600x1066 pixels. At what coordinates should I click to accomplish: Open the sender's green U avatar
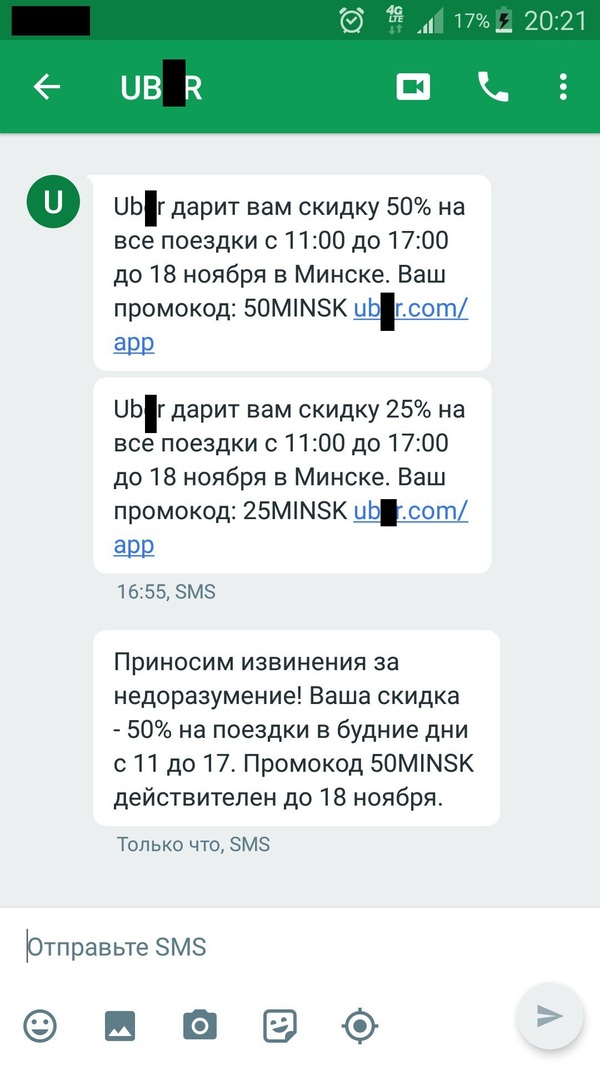coord(54,203)
